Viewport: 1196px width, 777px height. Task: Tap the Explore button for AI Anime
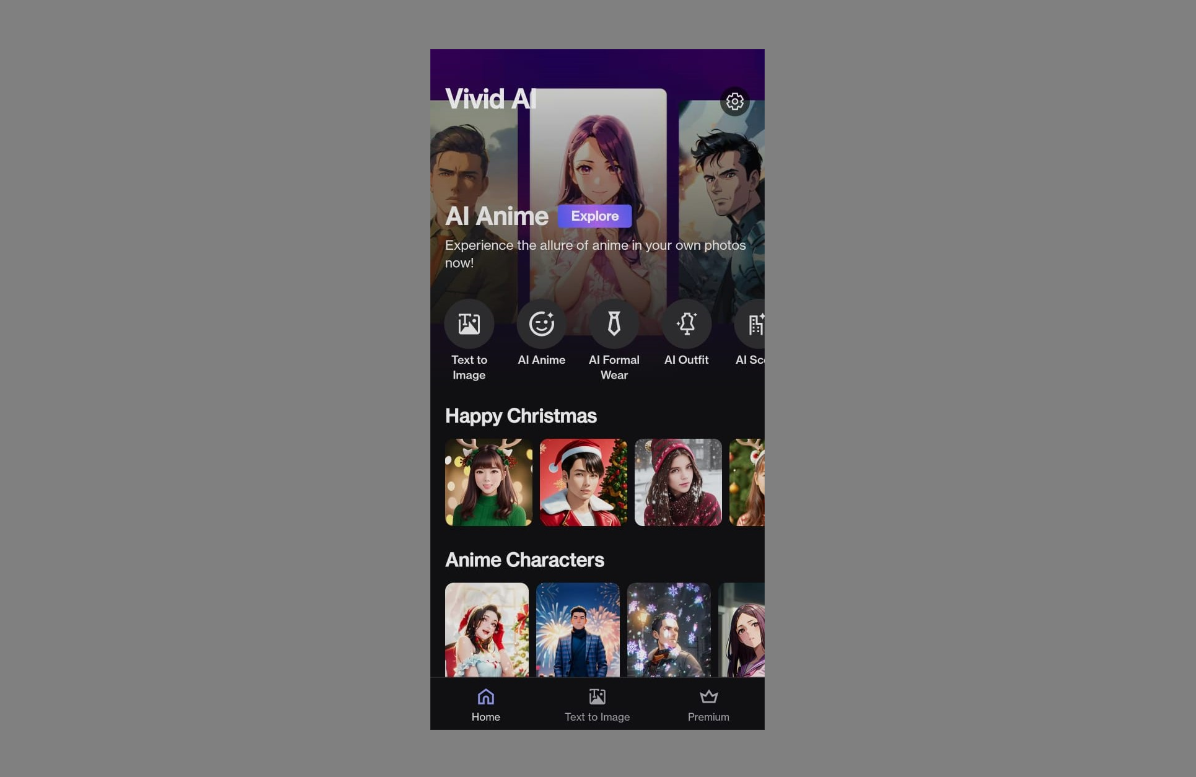(595, 216)
